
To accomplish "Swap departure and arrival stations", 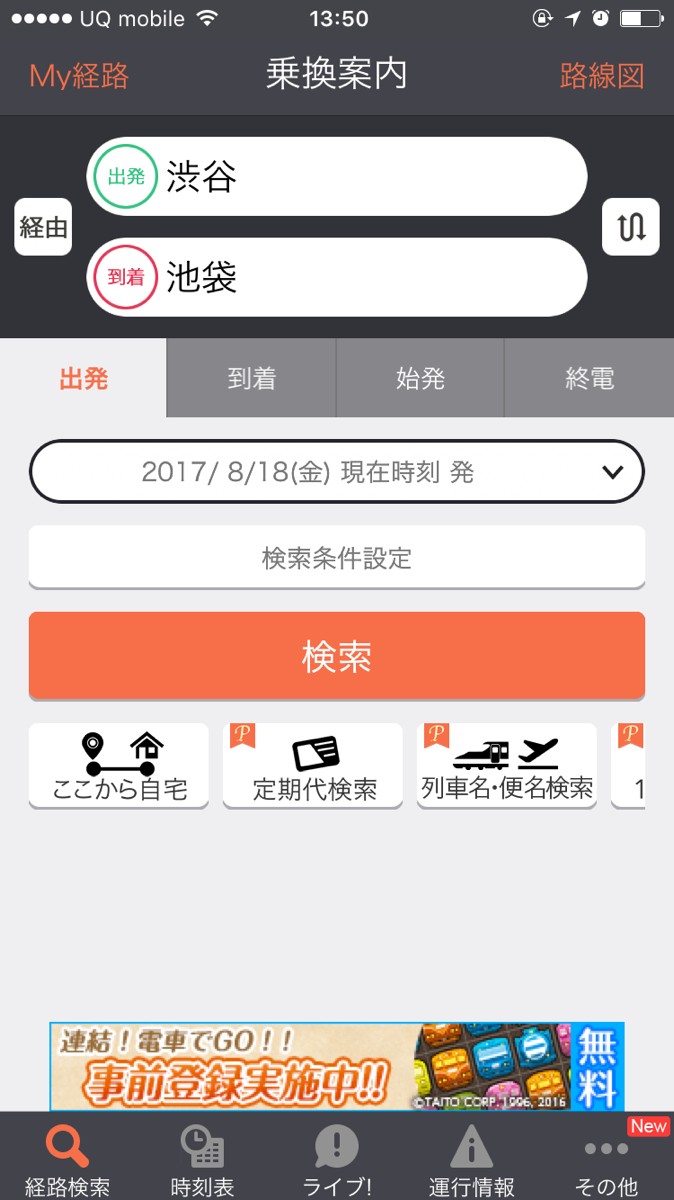I will pyautogui.click(x=630, y=227).
